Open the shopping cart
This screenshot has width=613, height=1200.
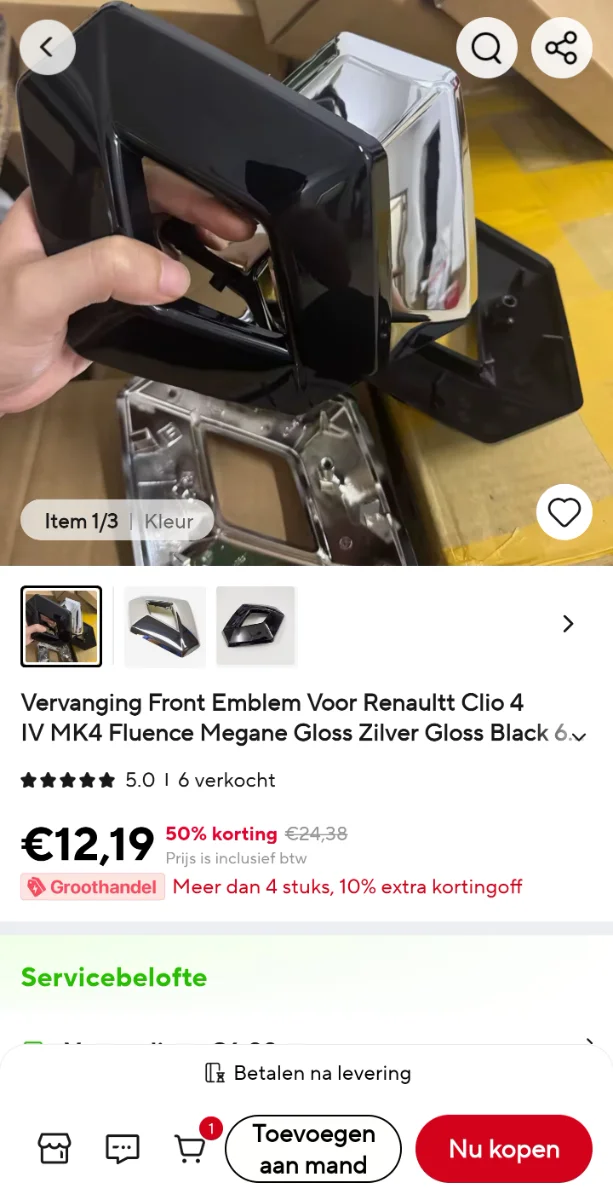coord(190,1148)
